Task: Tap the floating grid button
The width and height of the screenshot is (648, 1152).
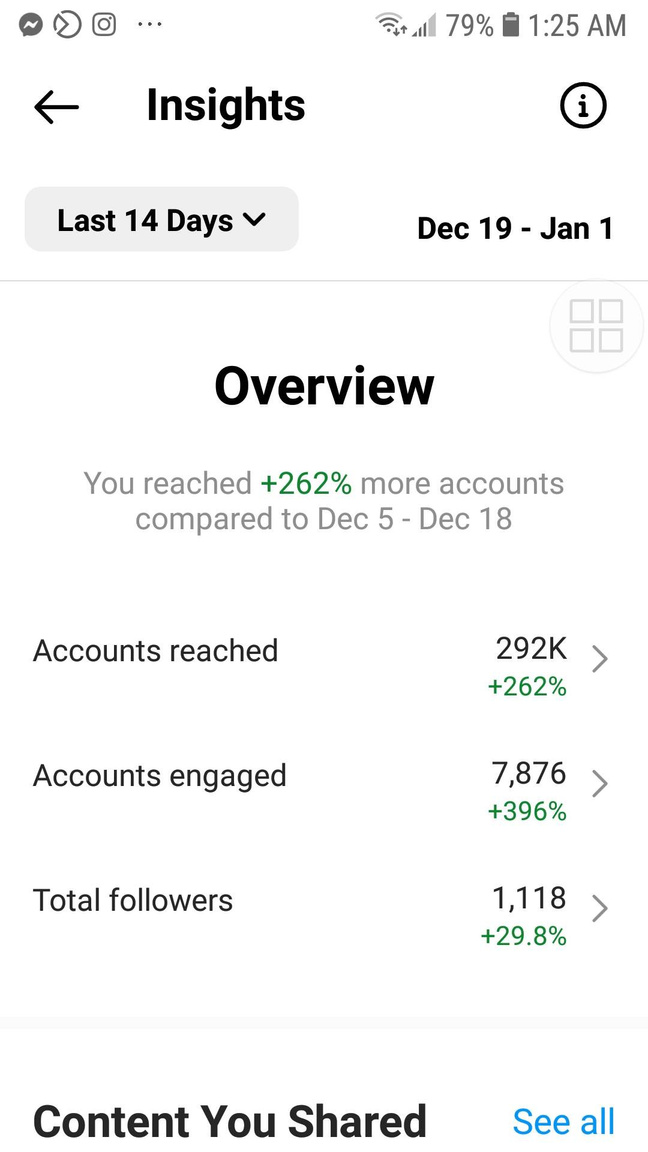Action: (x=596, y=326)
